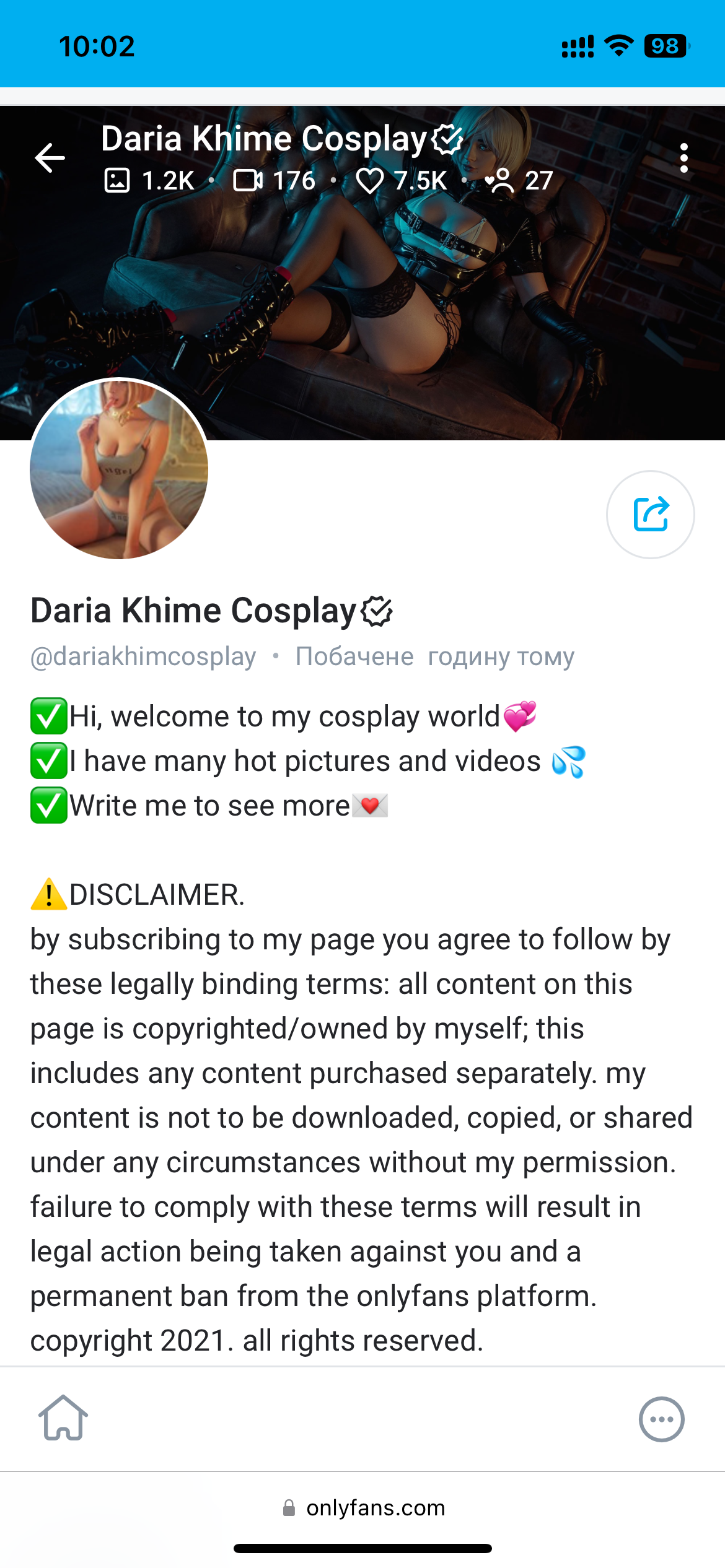Screen dimensions: 725x1568
Task: Open the profile avatar picture
Action: pyautogui.click(x=119, y=469)
